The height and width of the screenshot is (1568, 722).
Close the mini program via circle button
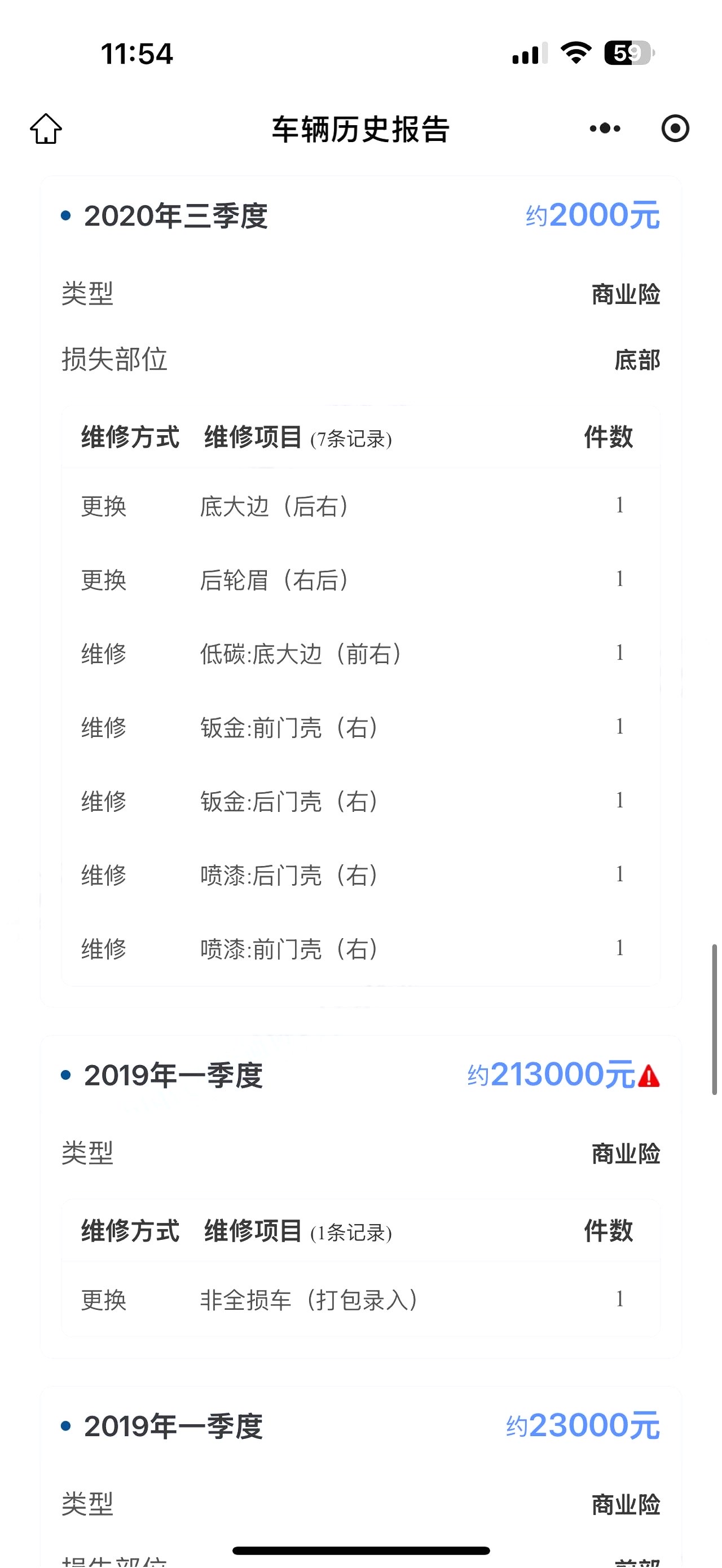tap(675, 129)
